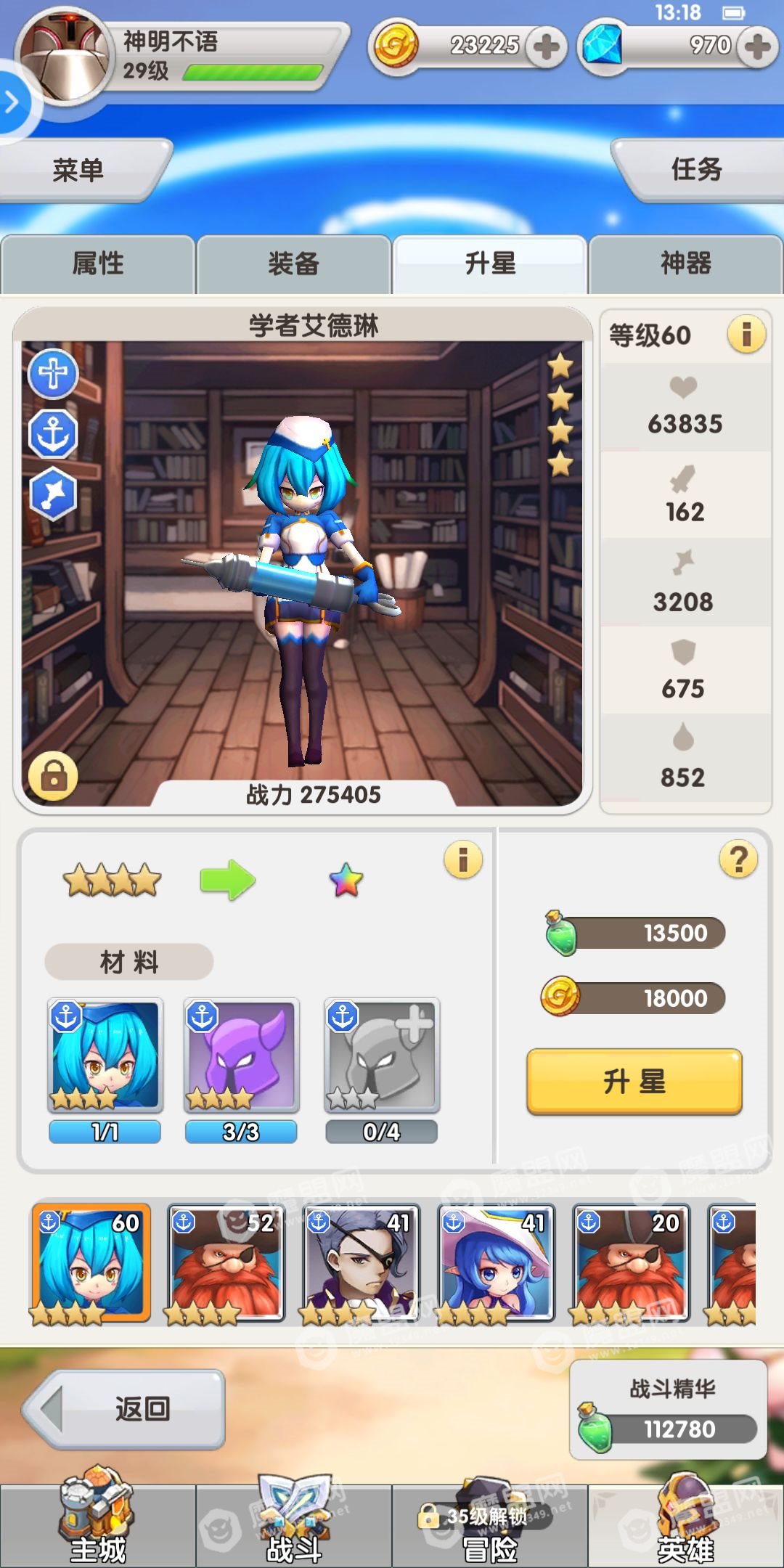Go to 主城 main city

(98, 1524)
